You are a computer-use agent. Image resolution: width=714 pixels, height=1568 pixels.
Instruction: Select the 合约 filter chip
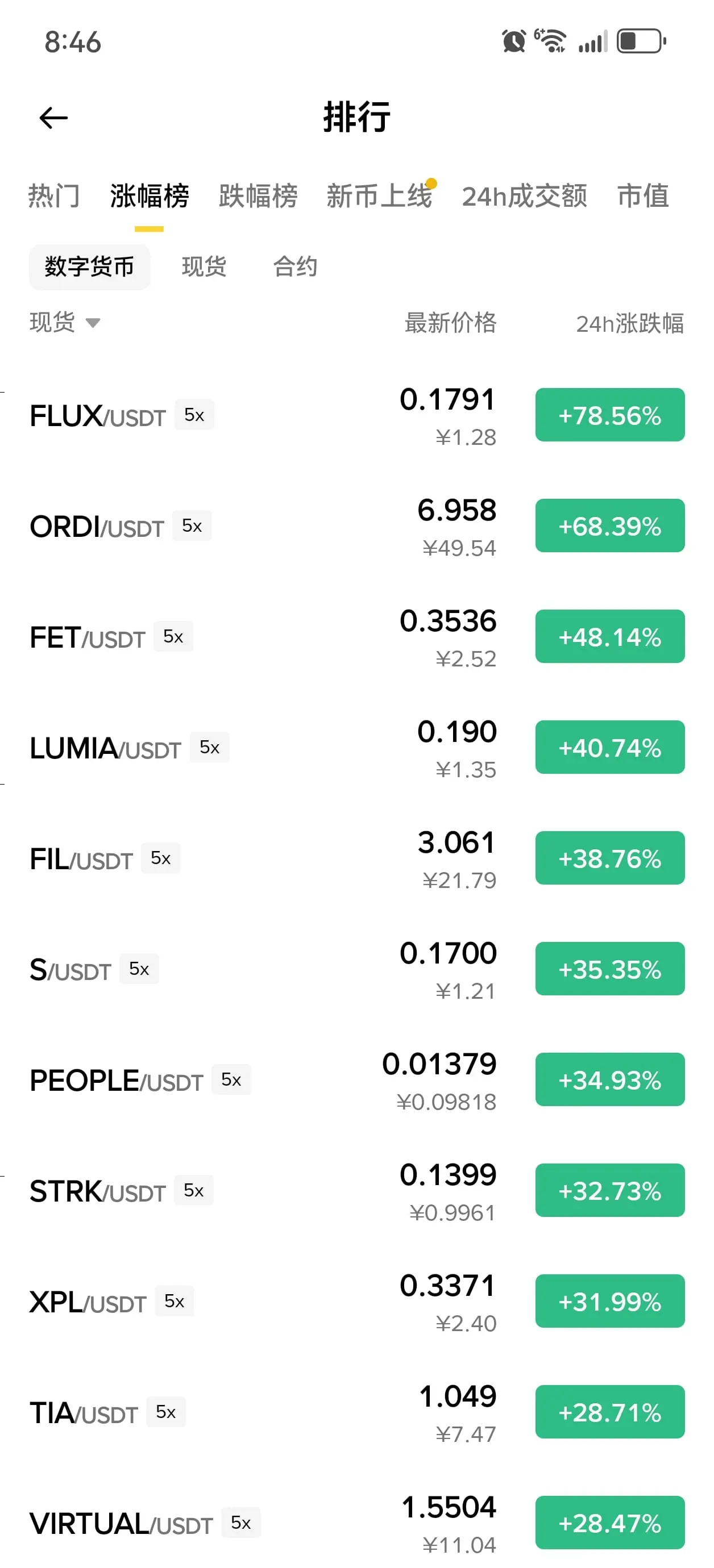(295, 266)
